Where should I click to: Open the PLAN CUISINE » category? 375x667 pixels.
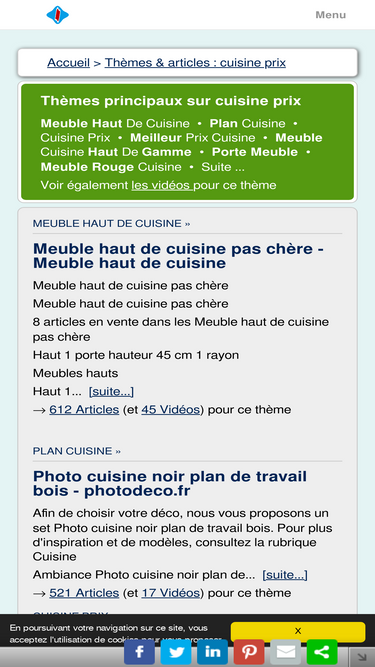77,451
